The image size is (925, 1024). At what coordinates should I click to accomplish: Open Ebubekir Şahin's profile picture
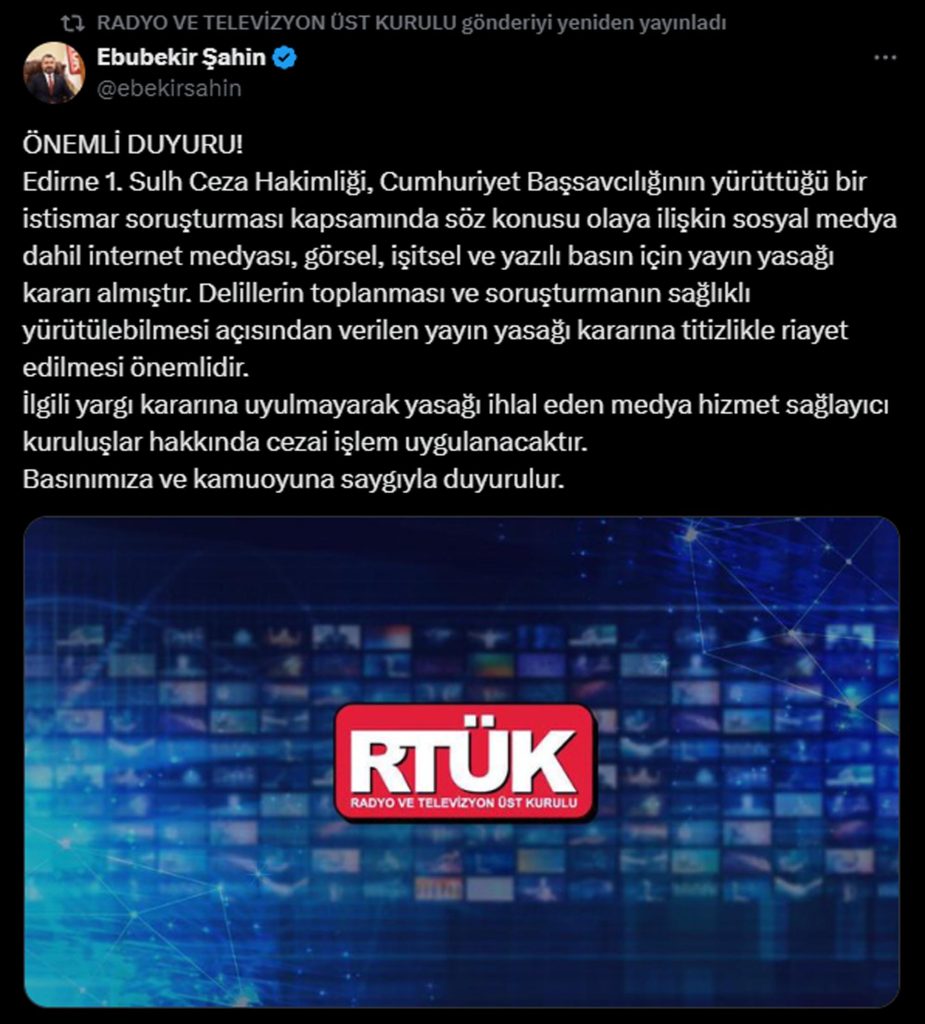point(53,73)
